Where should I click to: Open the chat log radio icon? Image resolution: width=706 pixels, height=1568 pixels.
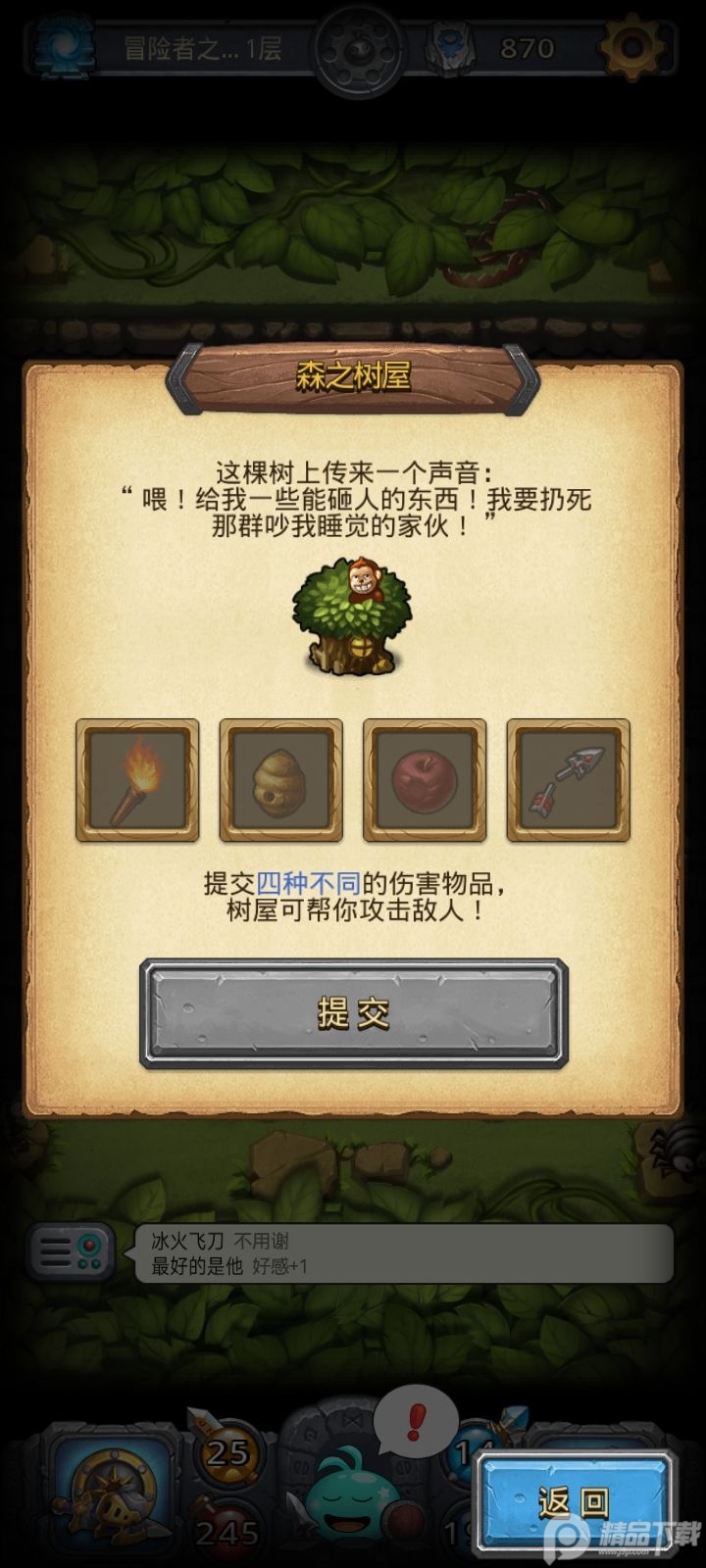pos(71,1251)
